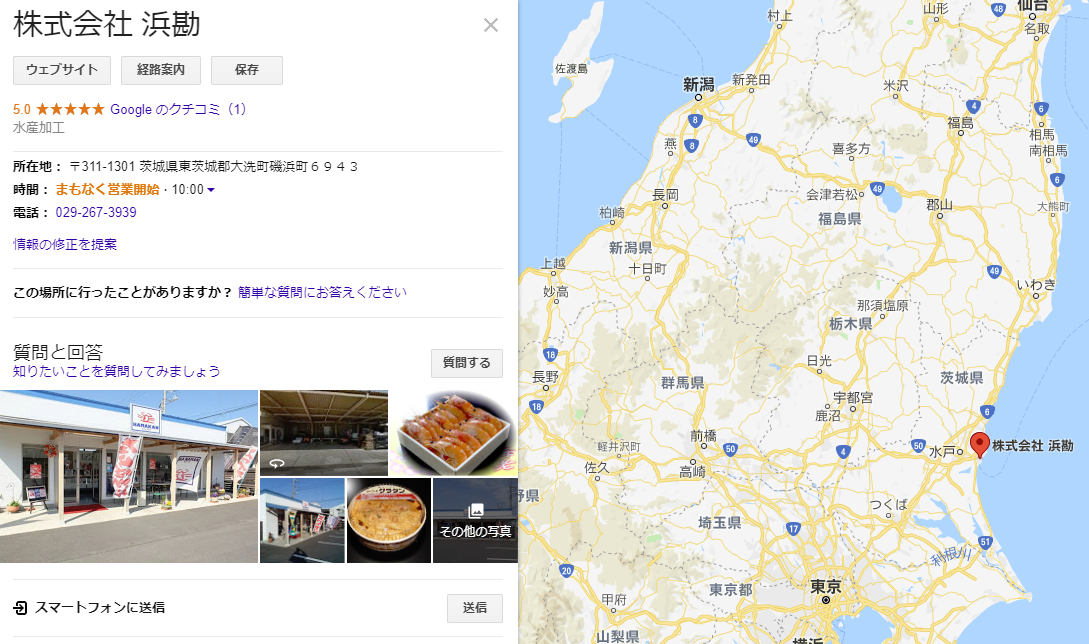This screenshot has width=1089, height=644.
Task: Open the 360° street view photo
Action: (323, 432)
